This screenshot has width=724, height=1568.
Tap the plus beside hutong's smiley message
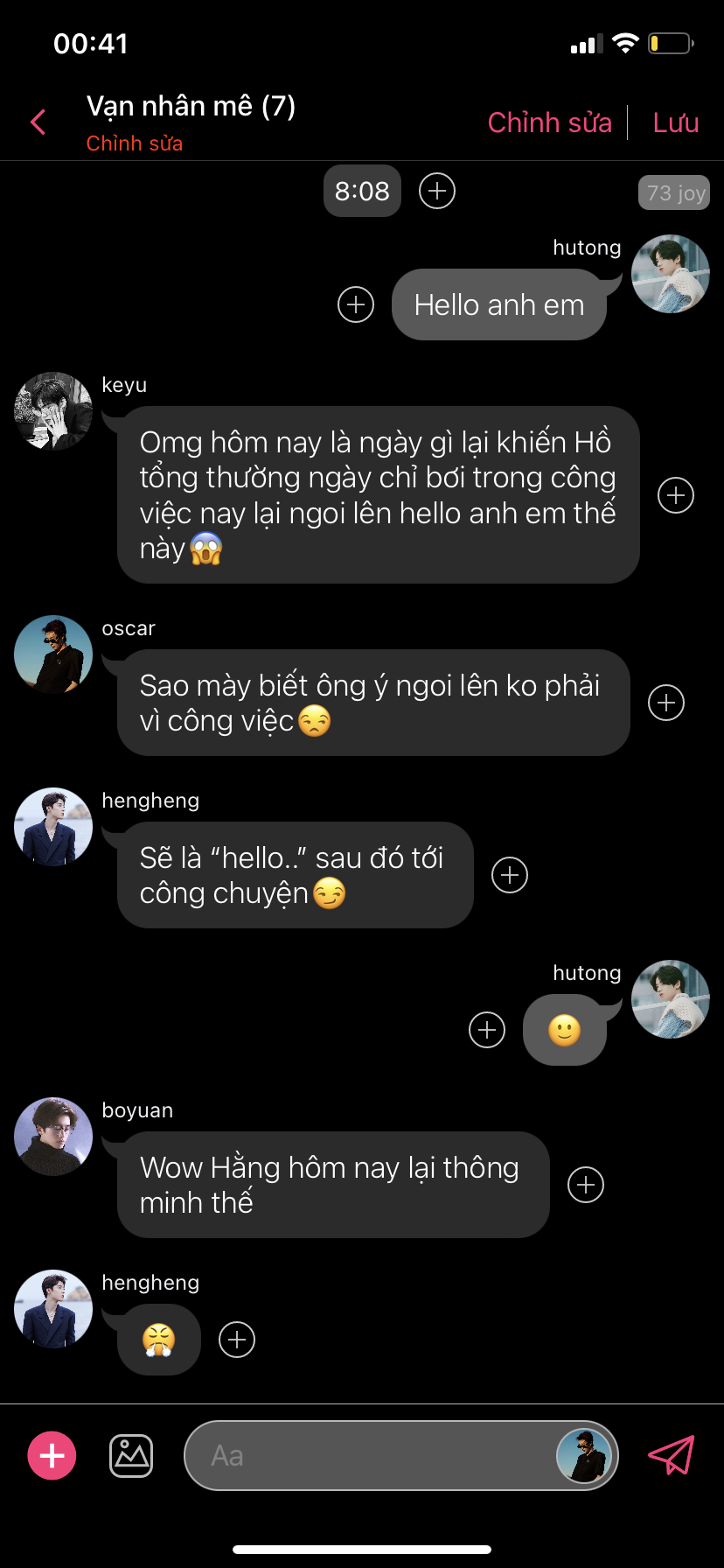click(487, 1030)
